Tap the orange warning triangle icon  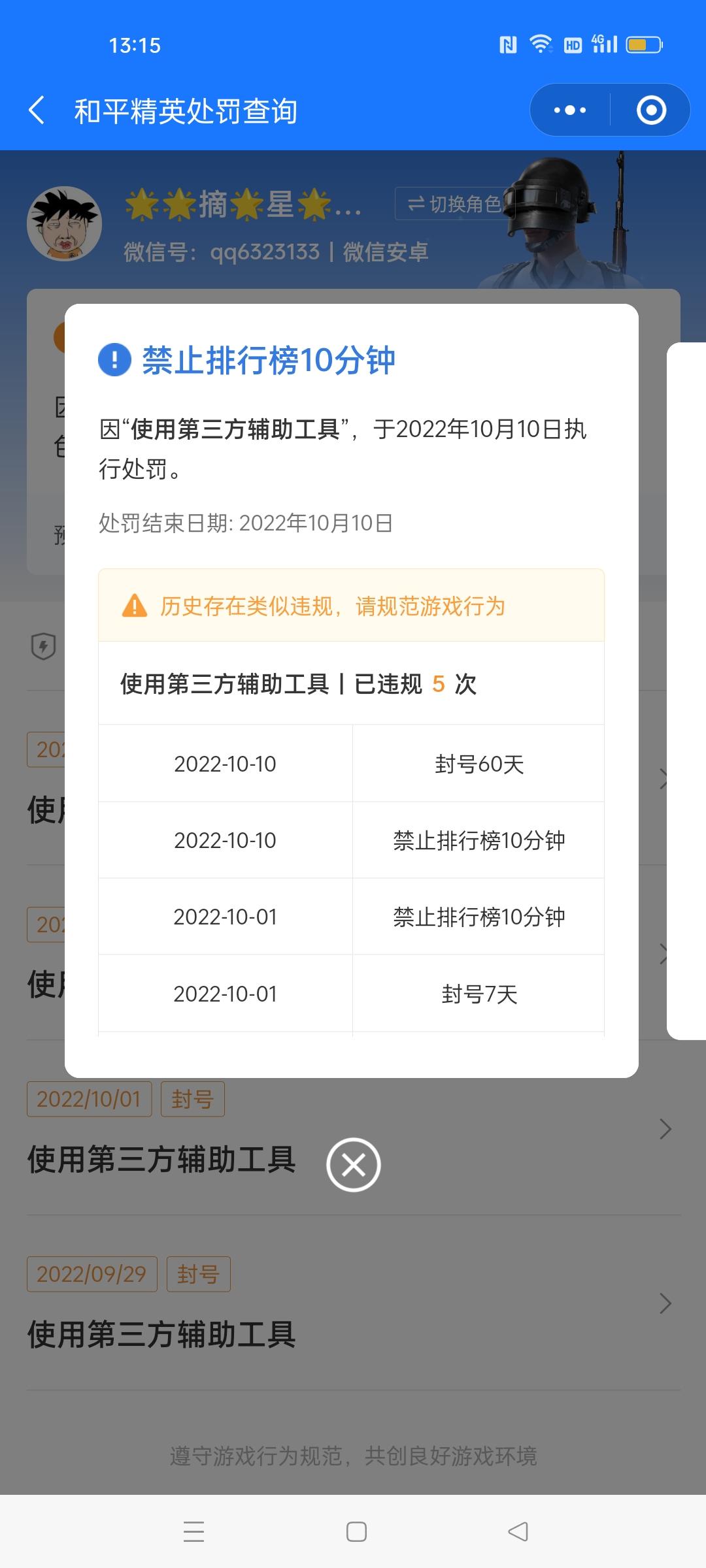pos(134,607)
